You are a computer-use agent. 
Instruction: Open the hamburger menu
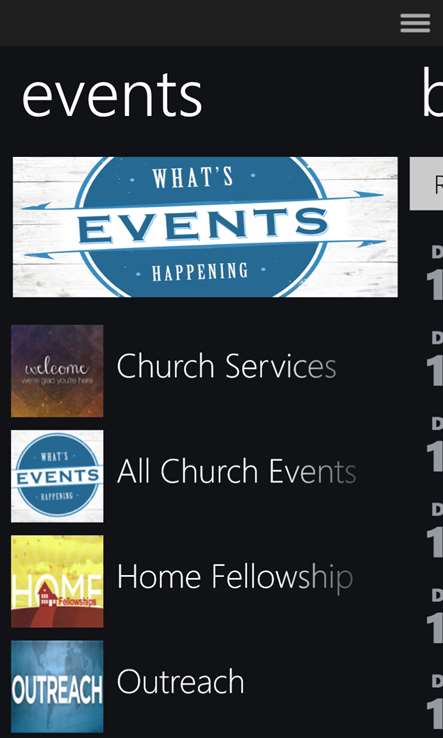click(x=415, y=23)
